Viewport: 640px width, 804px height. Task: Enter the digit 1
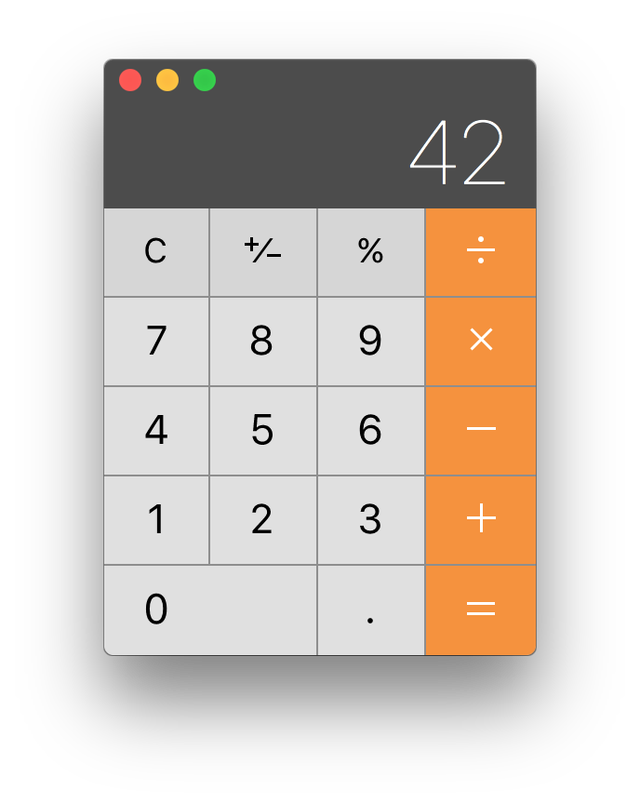[156, 519]
